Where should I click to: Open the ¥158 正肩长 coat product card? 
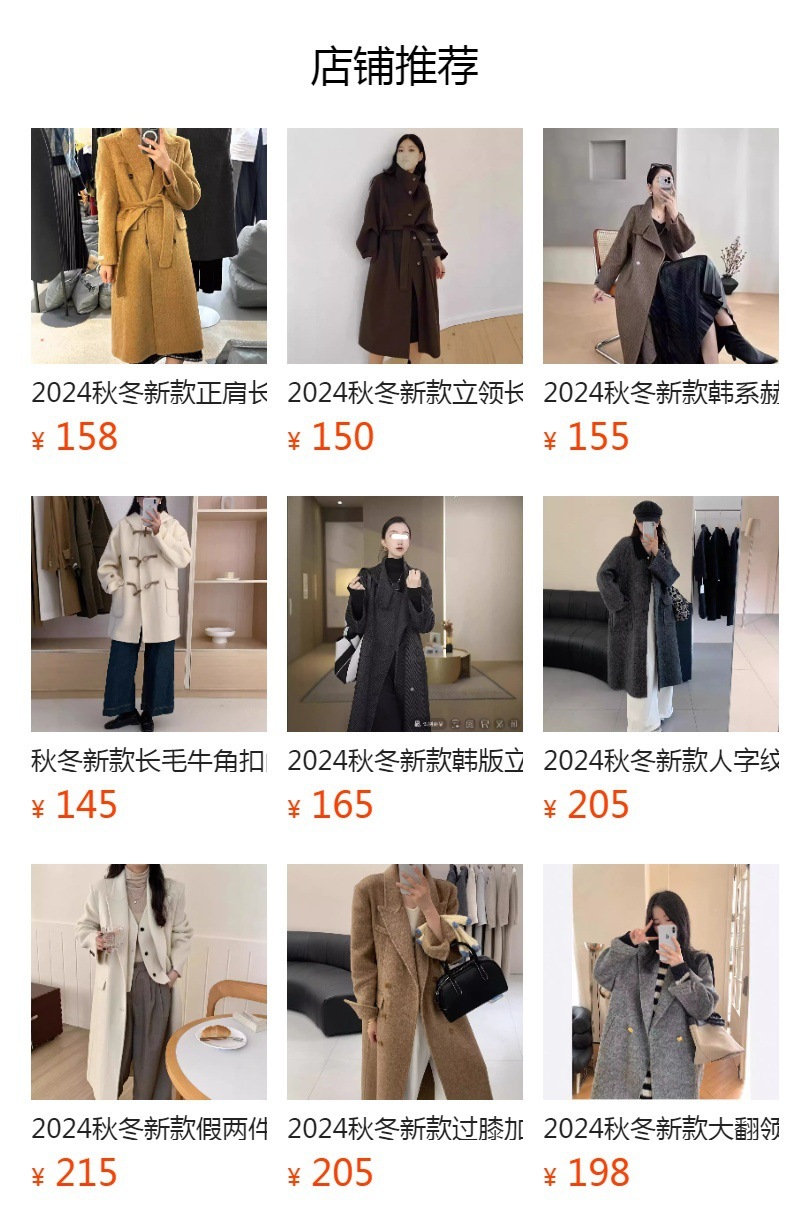pos(148,246)
